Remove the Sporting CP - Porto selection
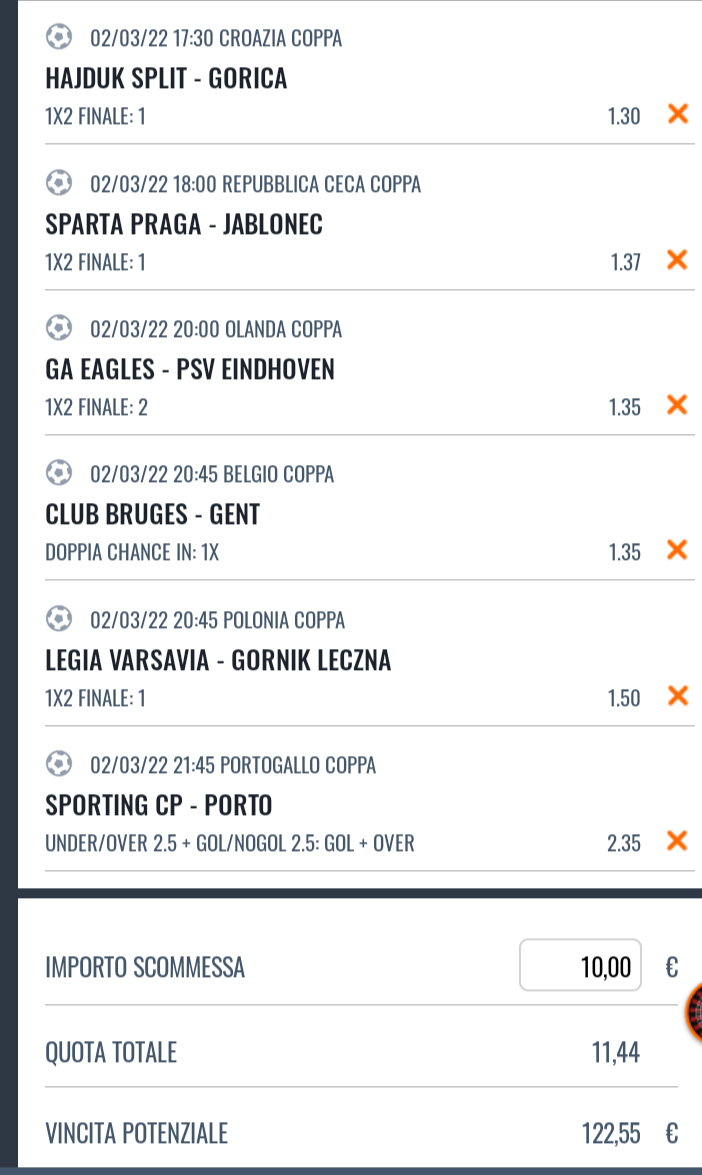The image size is (702, 1175). [x=677, y=842]
